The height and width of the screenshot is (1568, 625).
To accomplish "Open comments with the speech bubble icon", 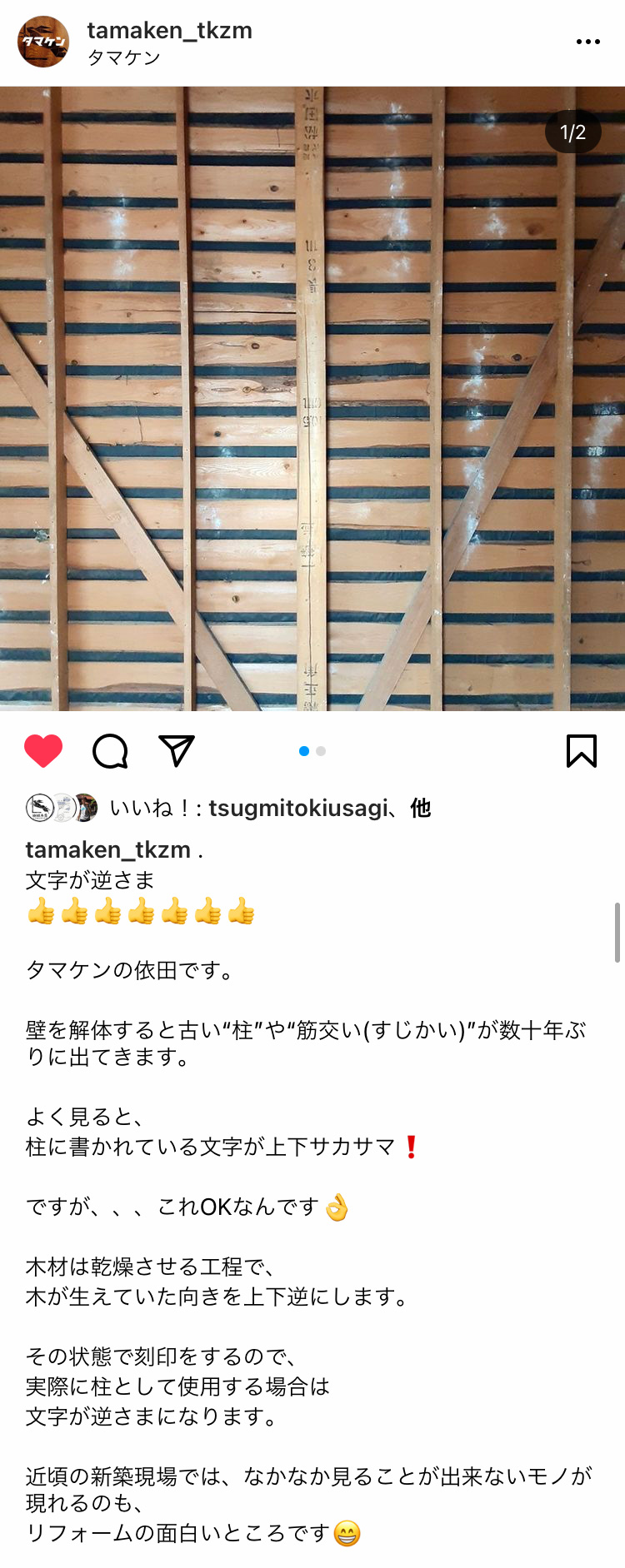I will tap(110, 751).
